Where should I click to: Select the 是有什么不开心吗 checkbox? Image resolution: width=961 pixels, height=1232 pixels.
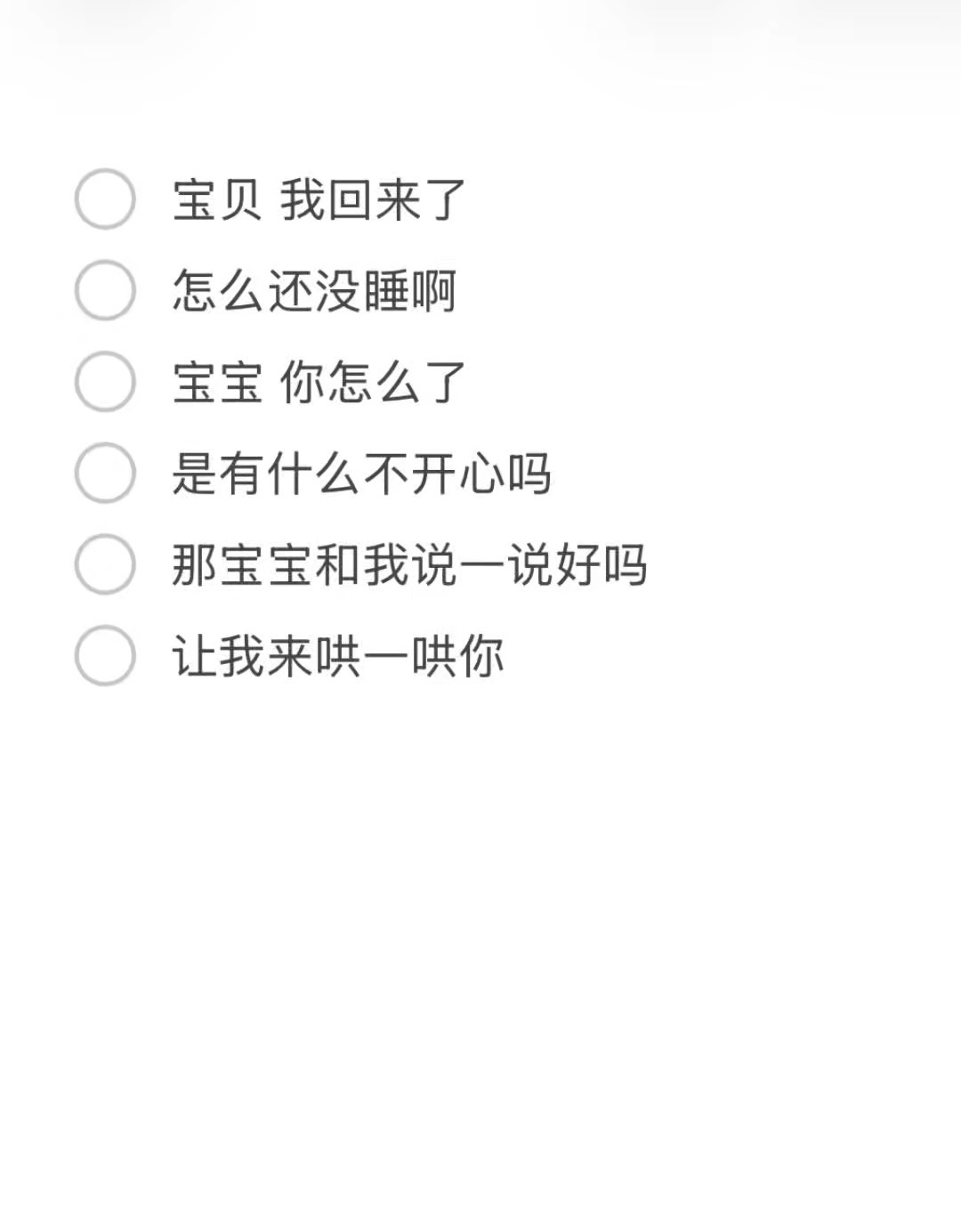pos(105,474)
